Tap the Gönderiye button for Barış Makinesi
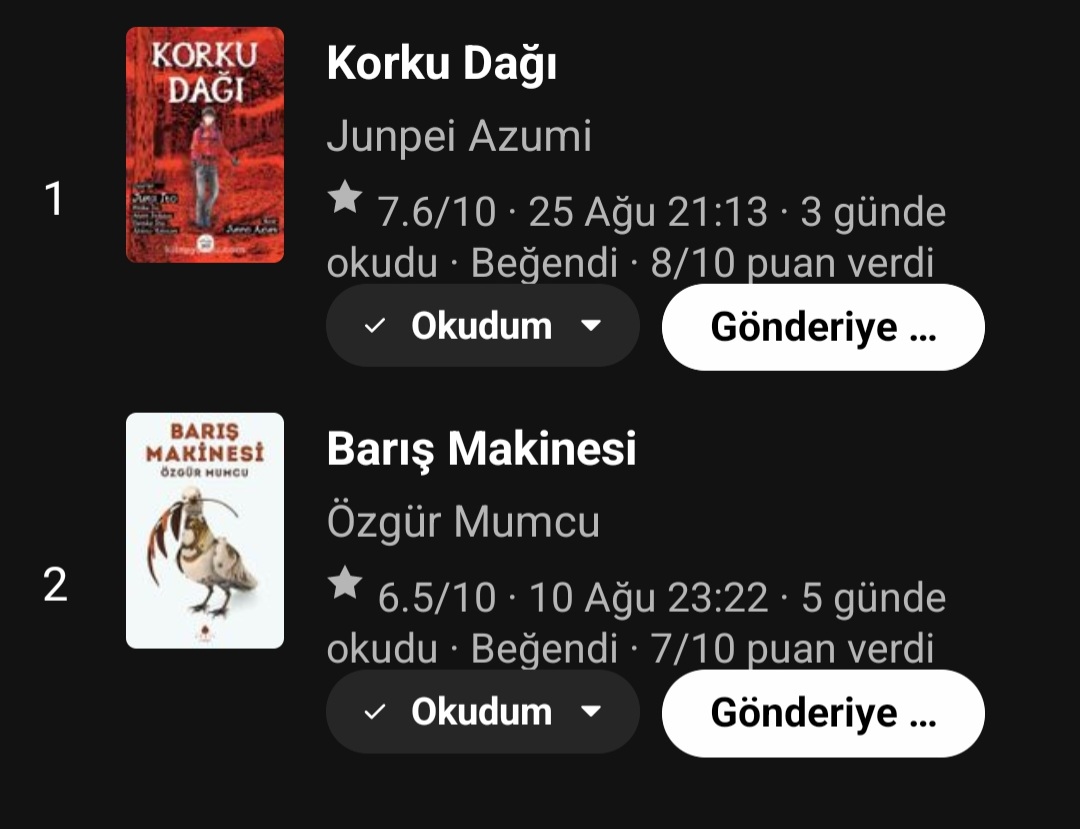The image size is (1080, 829). coord(822,713)
